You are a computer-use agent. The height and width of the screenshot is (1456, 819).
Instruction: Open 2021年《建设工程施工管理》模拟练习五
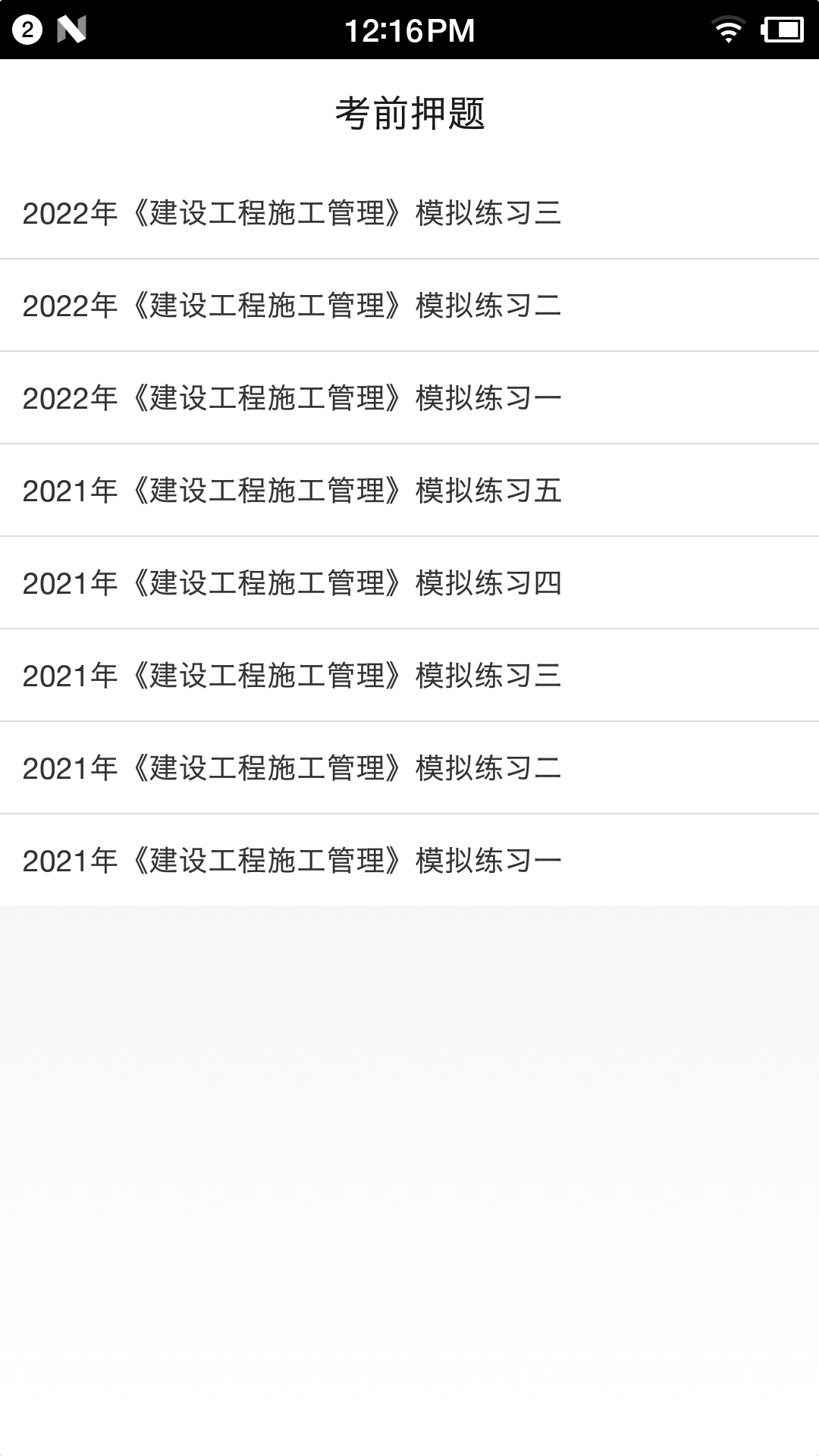(x=290, y=491)
